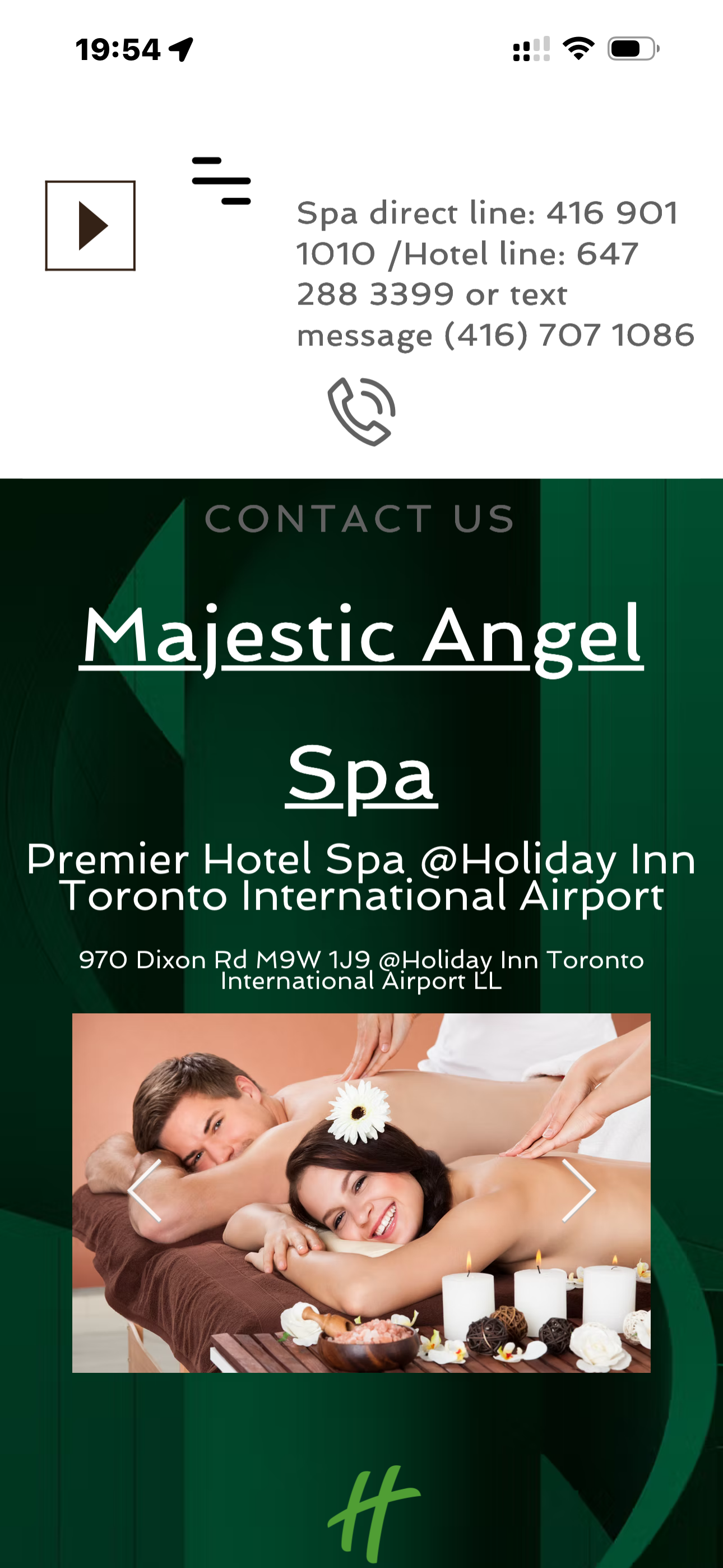The height and width of the screenshot is (1568, 723).
Task: Call the spa via phone icon
Action: tap(361, 412)
